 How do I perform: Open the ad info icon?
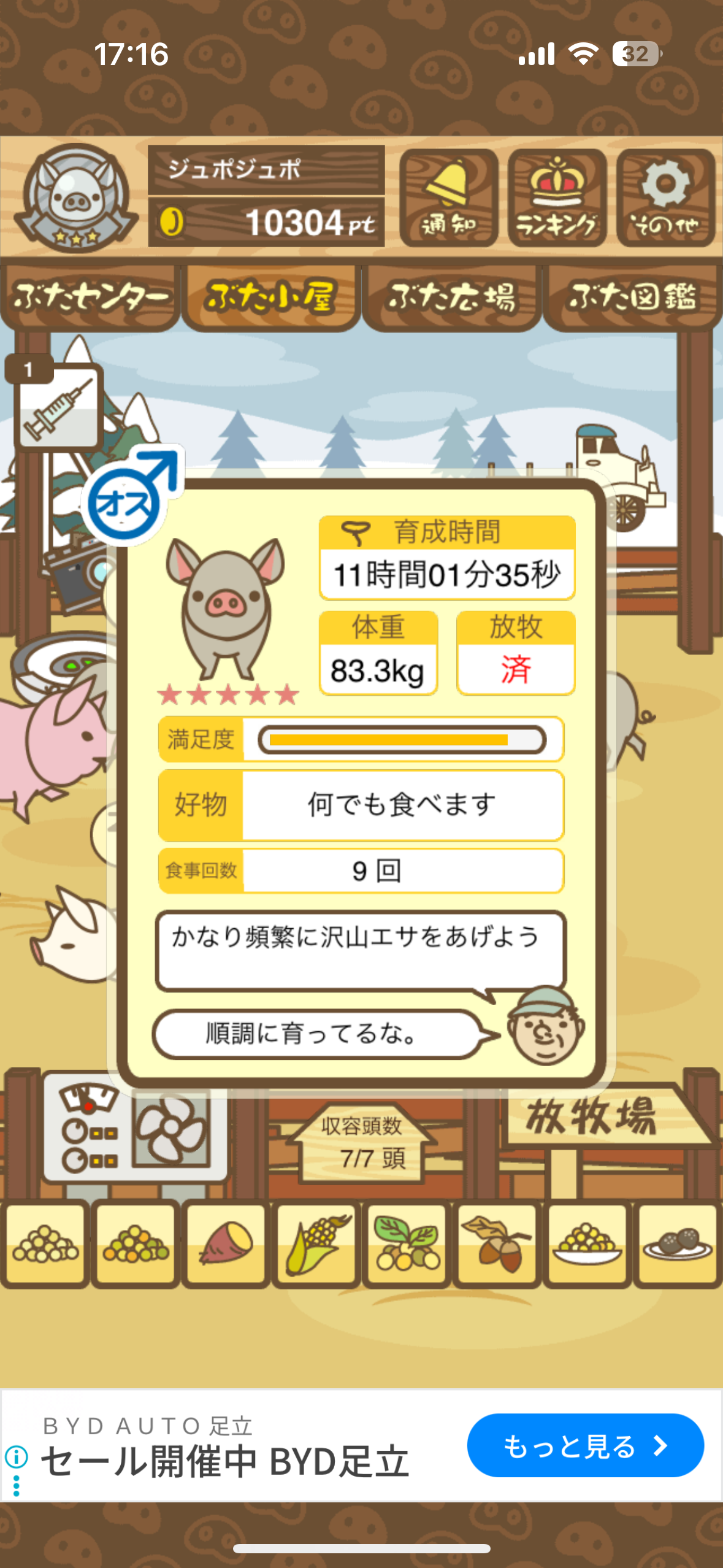tap(16, 1455)
